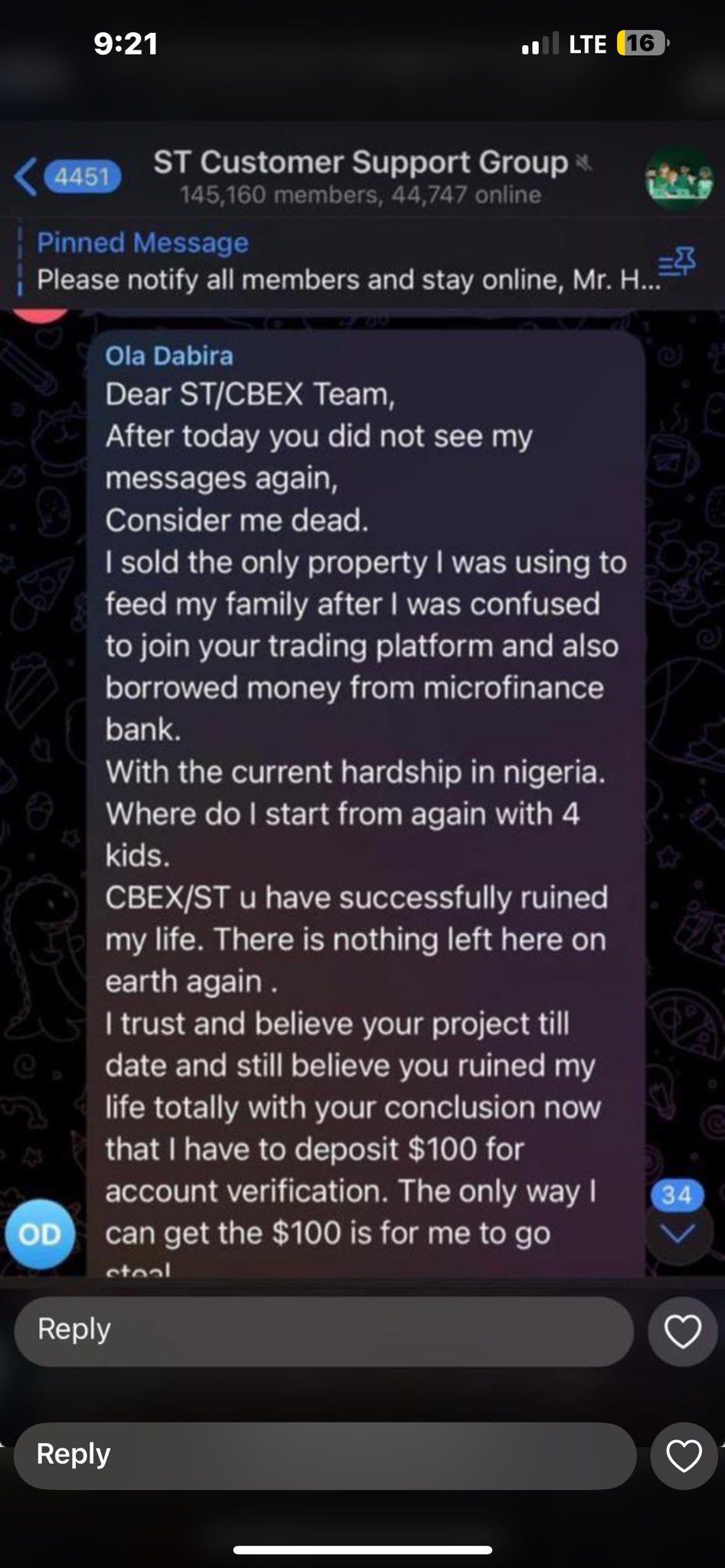Tap sender name Ola Dabira
725x1568 pixels.
pyautogui.click(x=170, y=354)
